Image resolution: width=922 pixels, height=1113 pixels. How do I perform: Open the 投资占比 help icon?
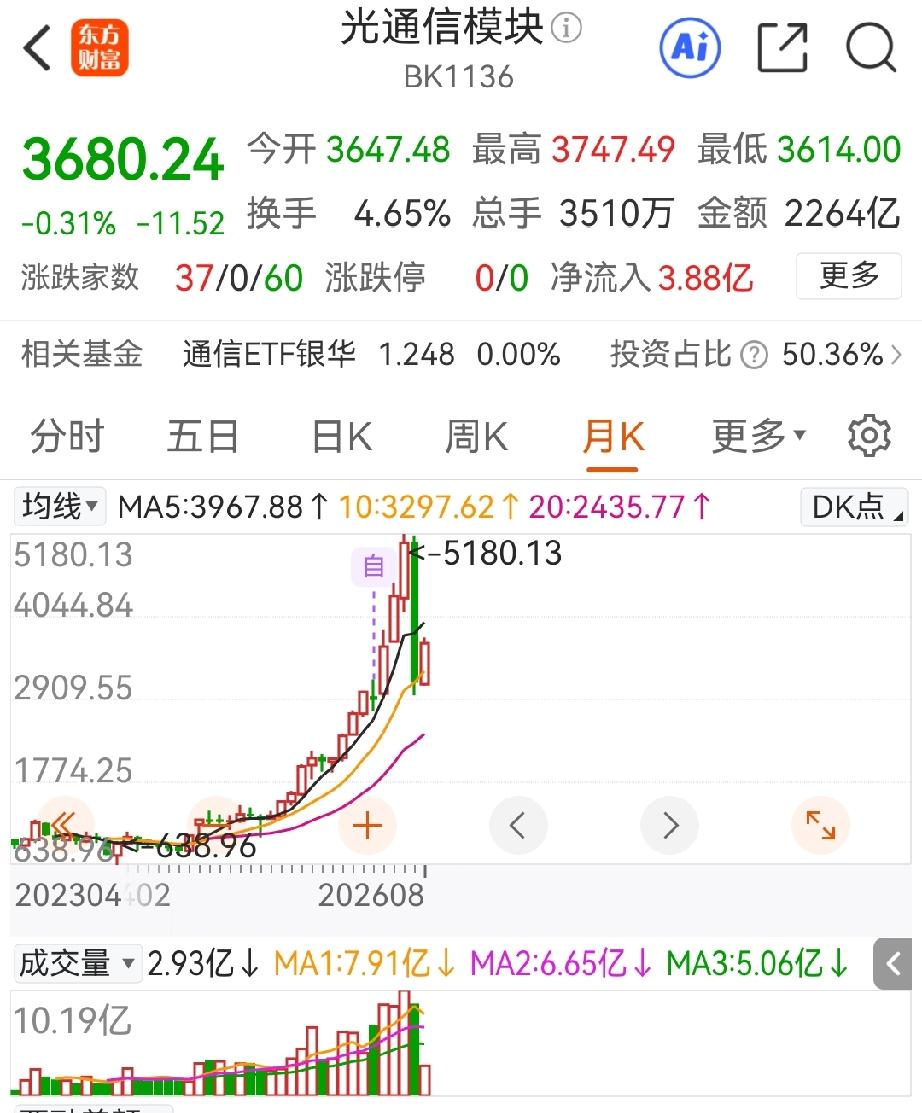click(754, 354)
